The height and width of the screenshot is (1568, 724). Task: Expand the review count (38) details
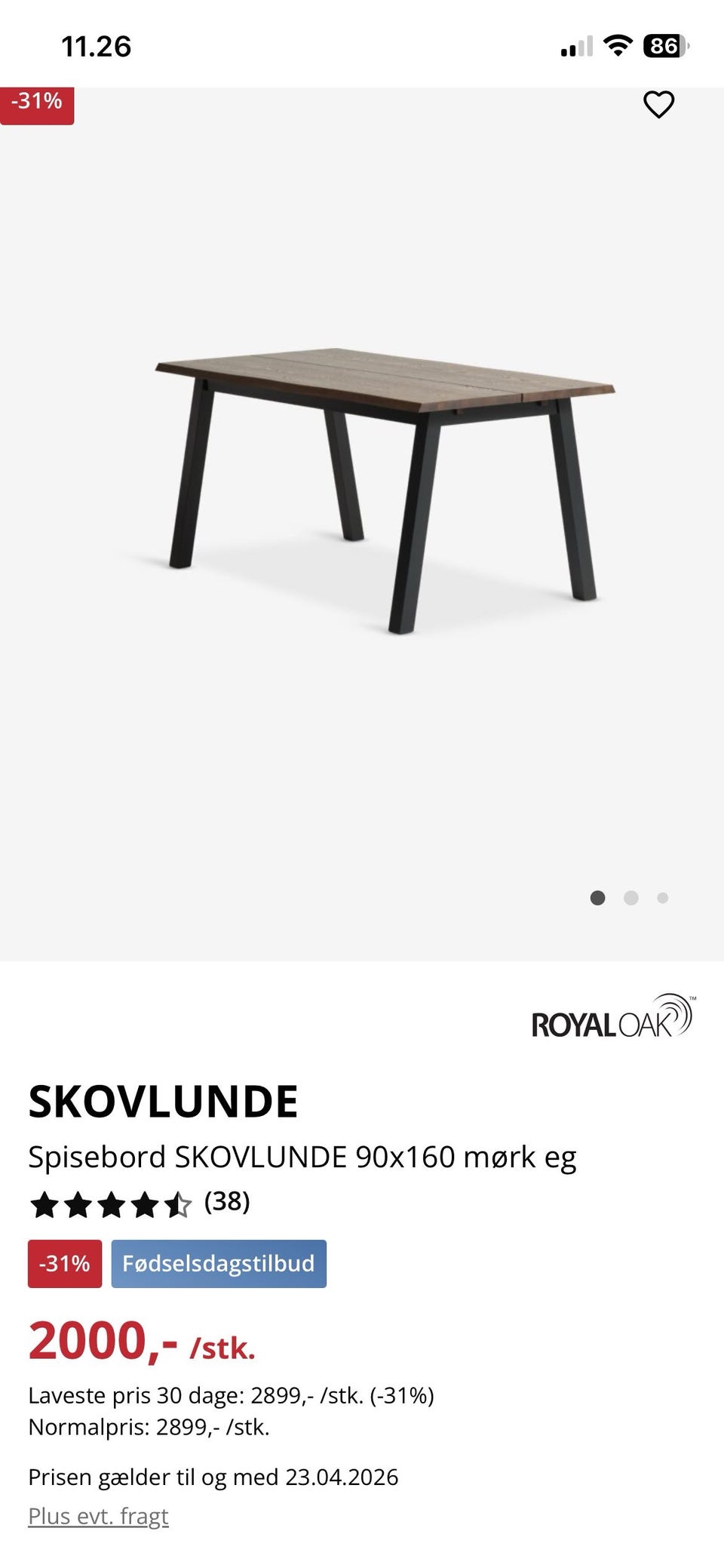(227, 1202)
